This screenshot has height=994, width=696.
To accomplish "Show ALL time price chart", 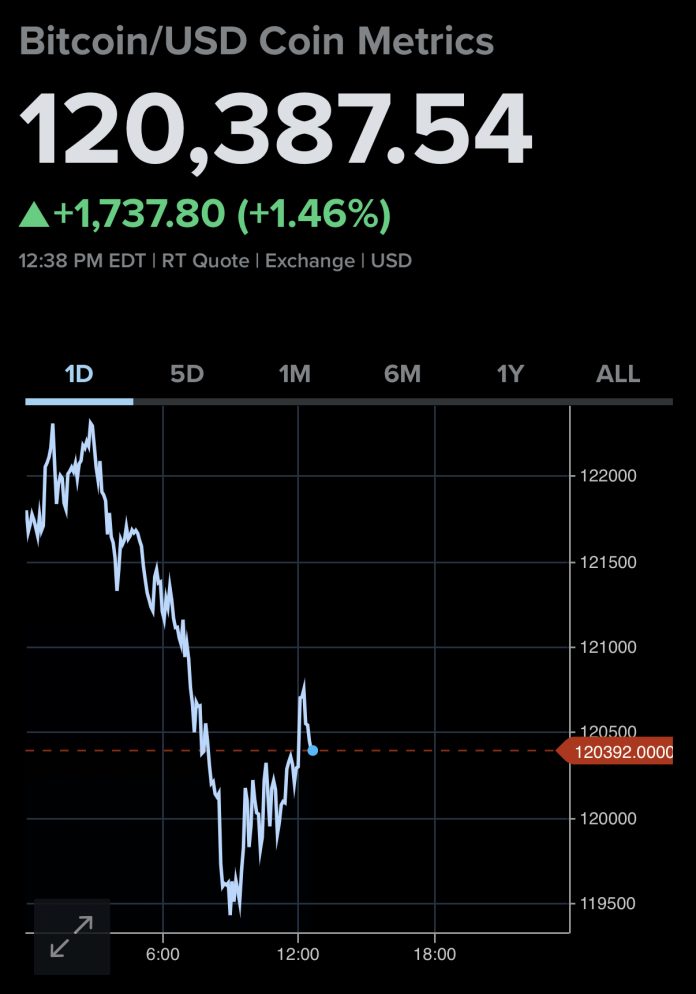I will coord(618,375).
